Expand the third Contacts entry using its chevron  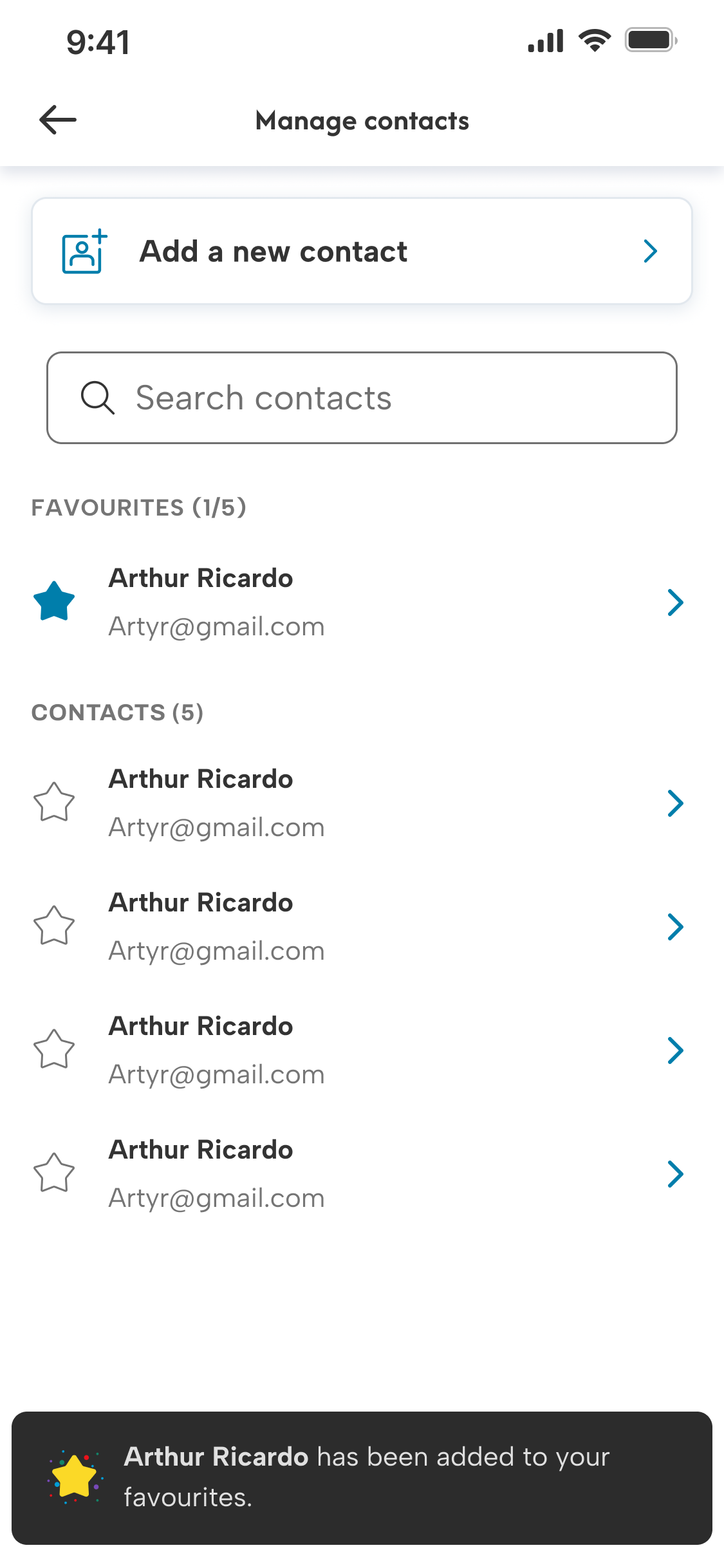(676, 1050)
